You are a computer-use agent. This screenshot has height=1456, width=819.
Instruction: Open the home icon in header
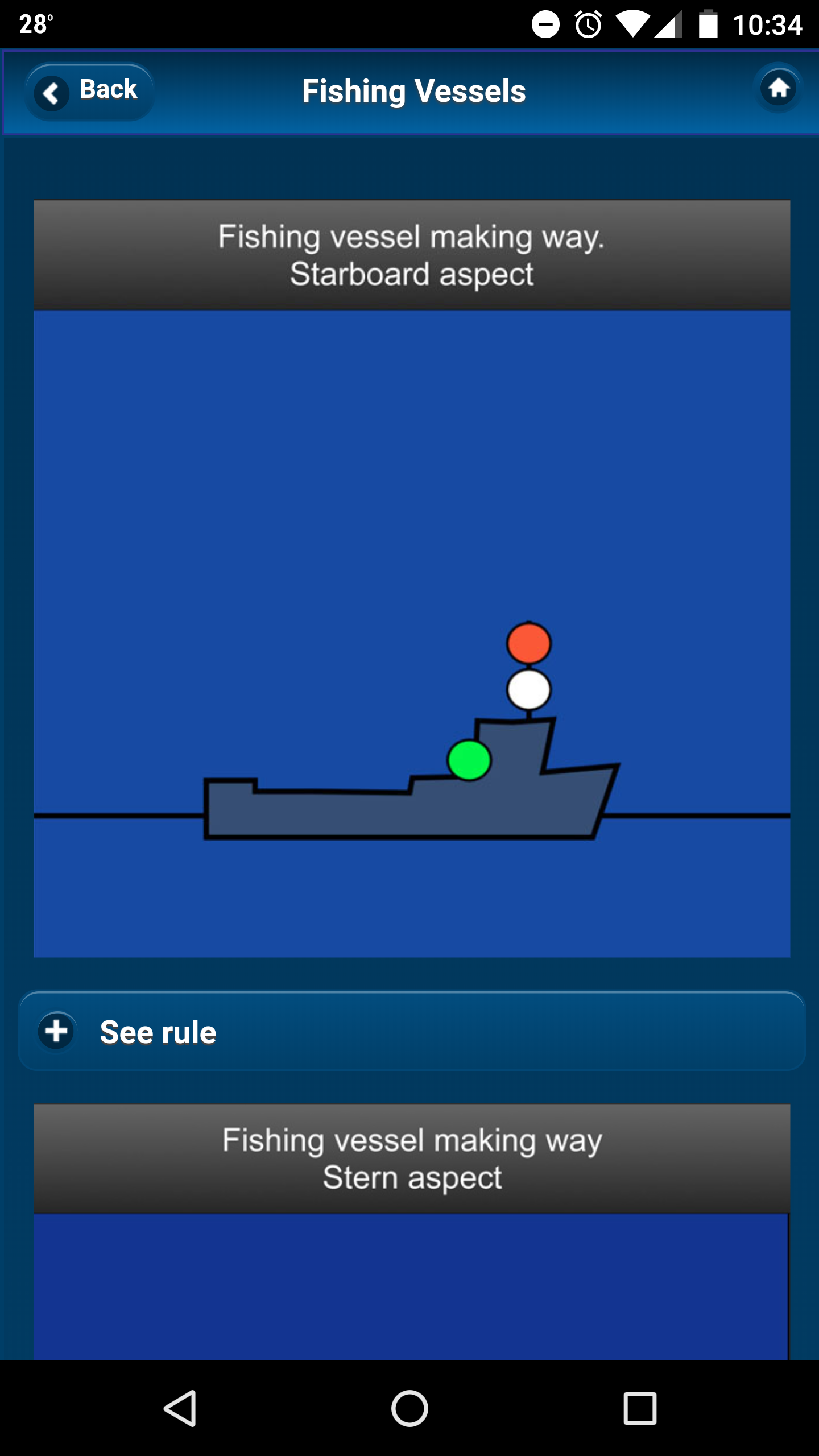pos(779,88)
